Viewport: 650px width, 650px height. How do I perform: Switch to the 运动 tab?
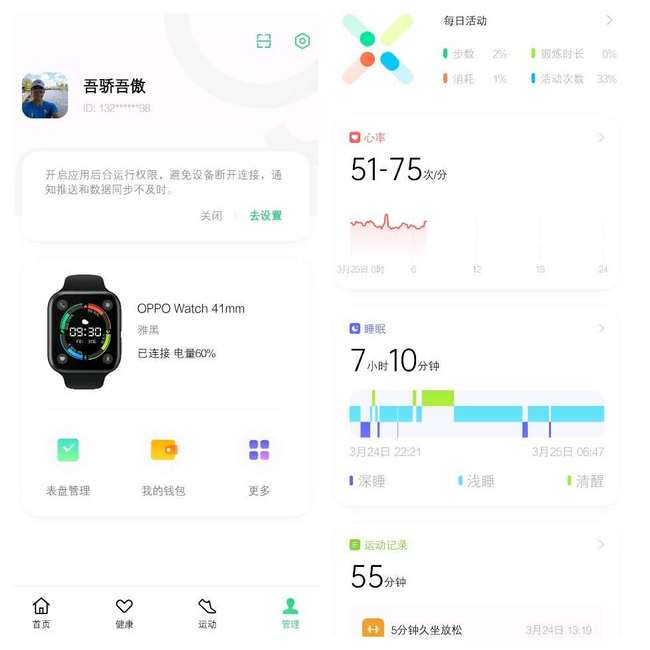point(207,613)
